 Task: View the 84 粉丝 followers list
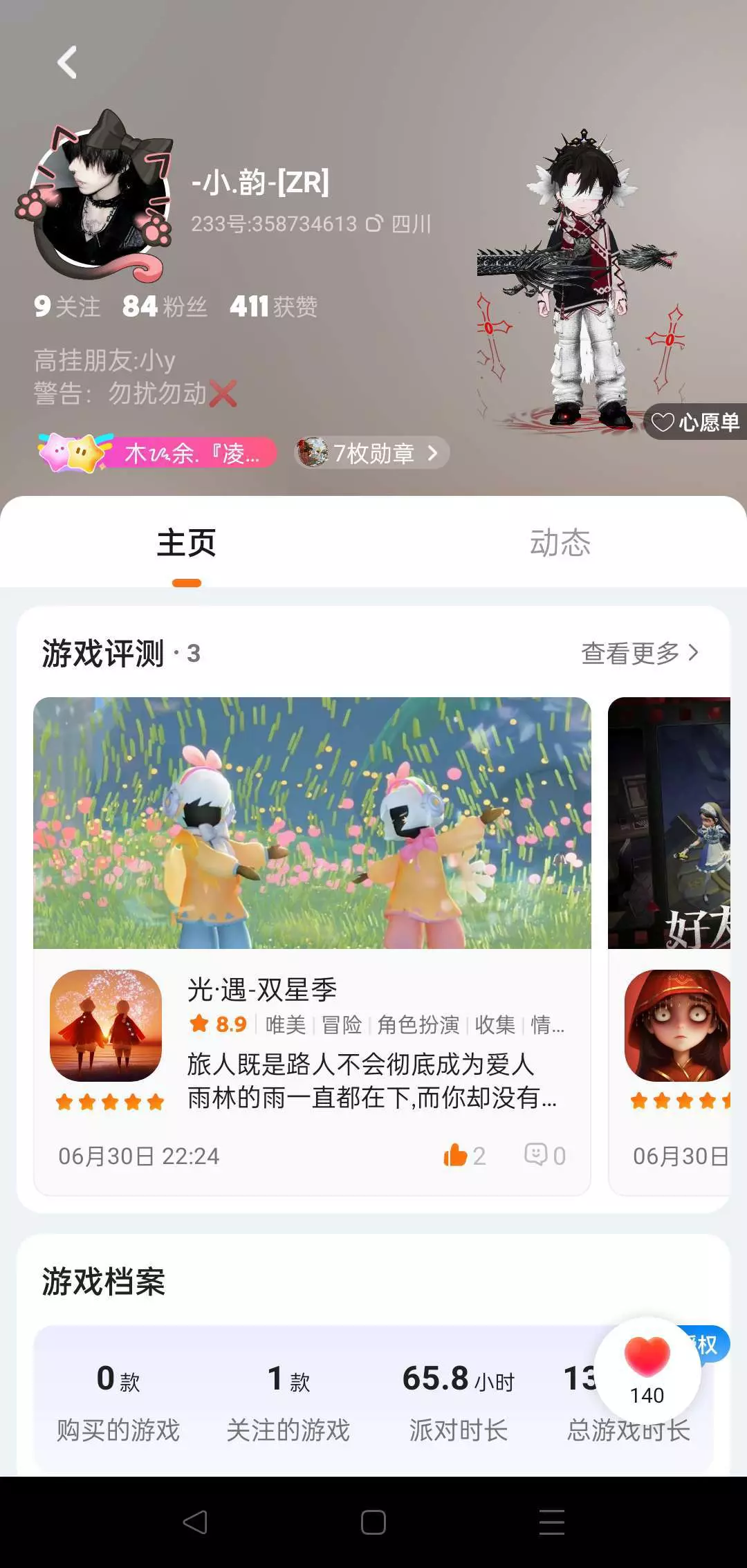pyautogui.click(x=165, y=306)
